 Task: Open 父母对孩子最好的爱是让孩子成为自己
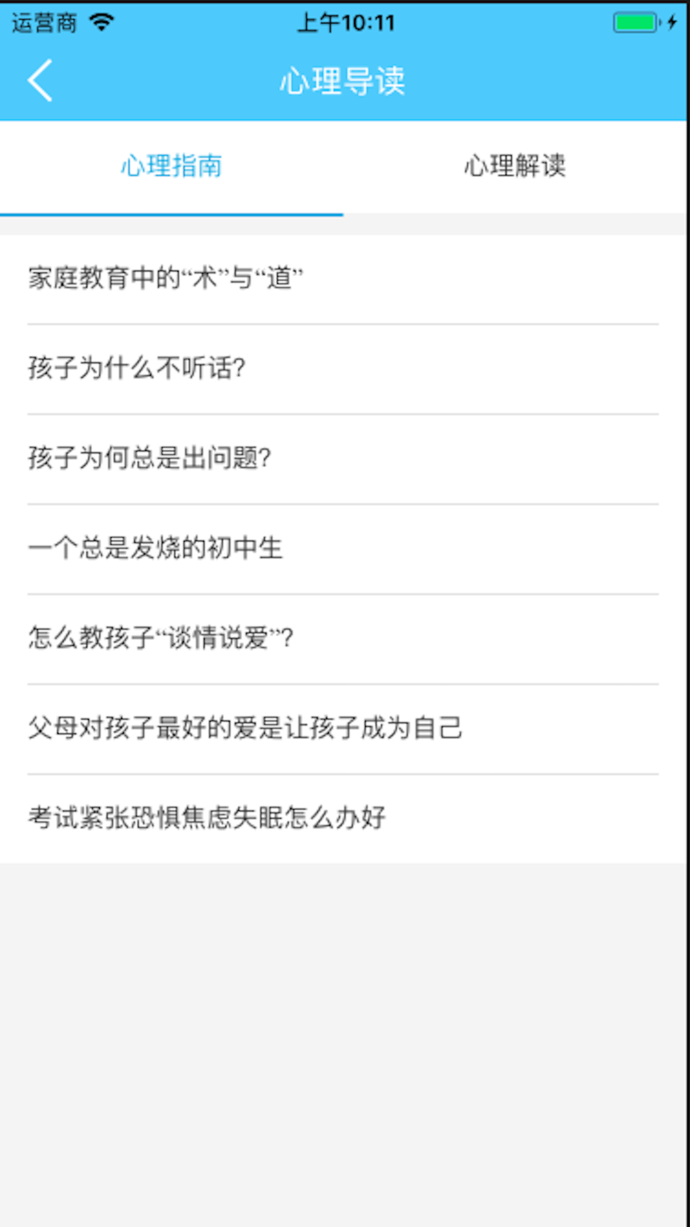(x=245, y=729)
